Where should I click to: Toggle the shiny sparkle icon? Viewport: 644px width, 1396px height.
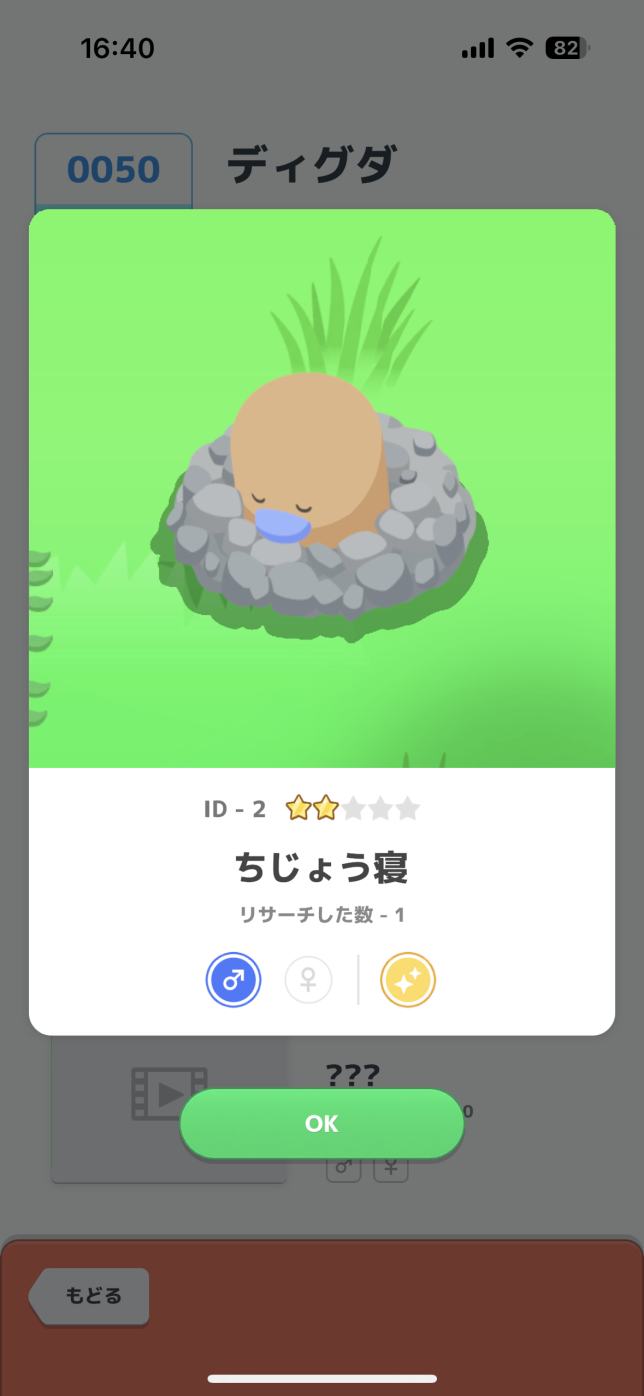click(408, 980)
